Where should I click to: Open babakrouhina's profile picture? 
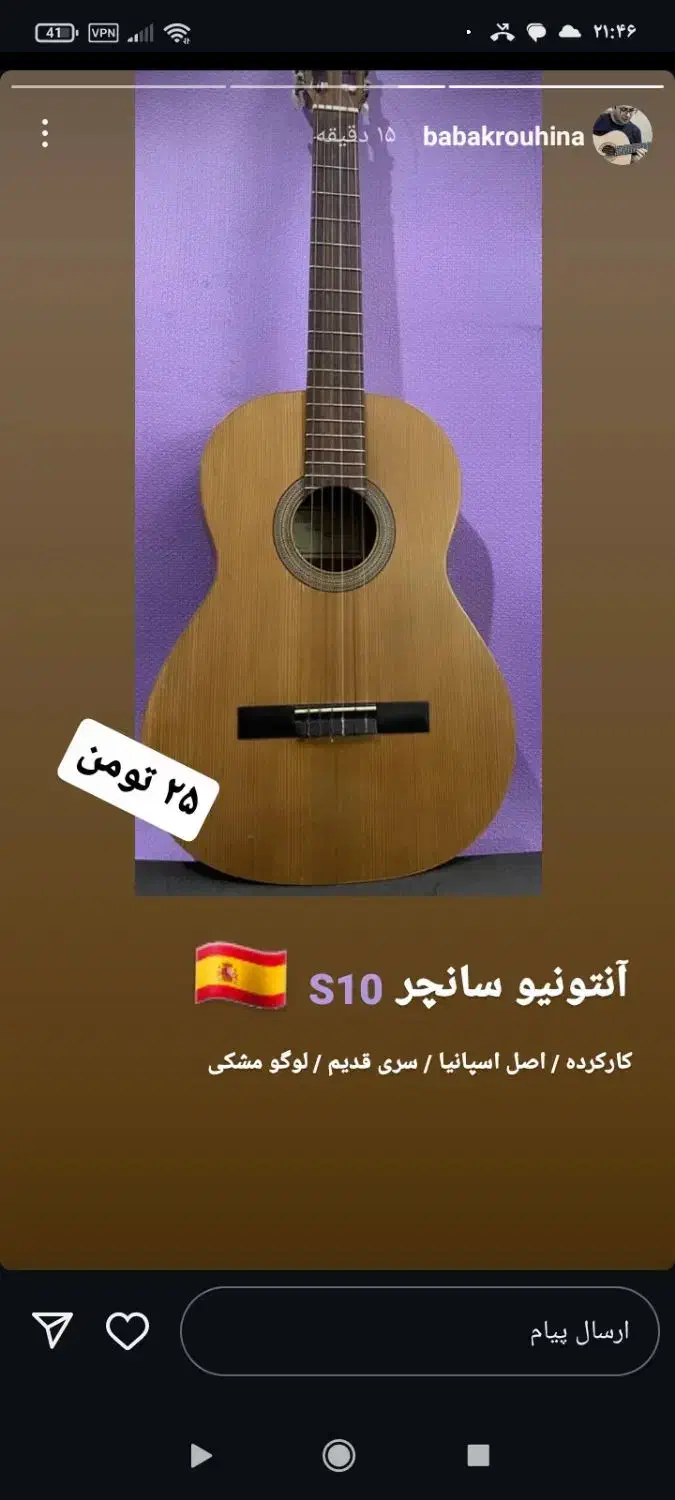[x=622, y=136]
